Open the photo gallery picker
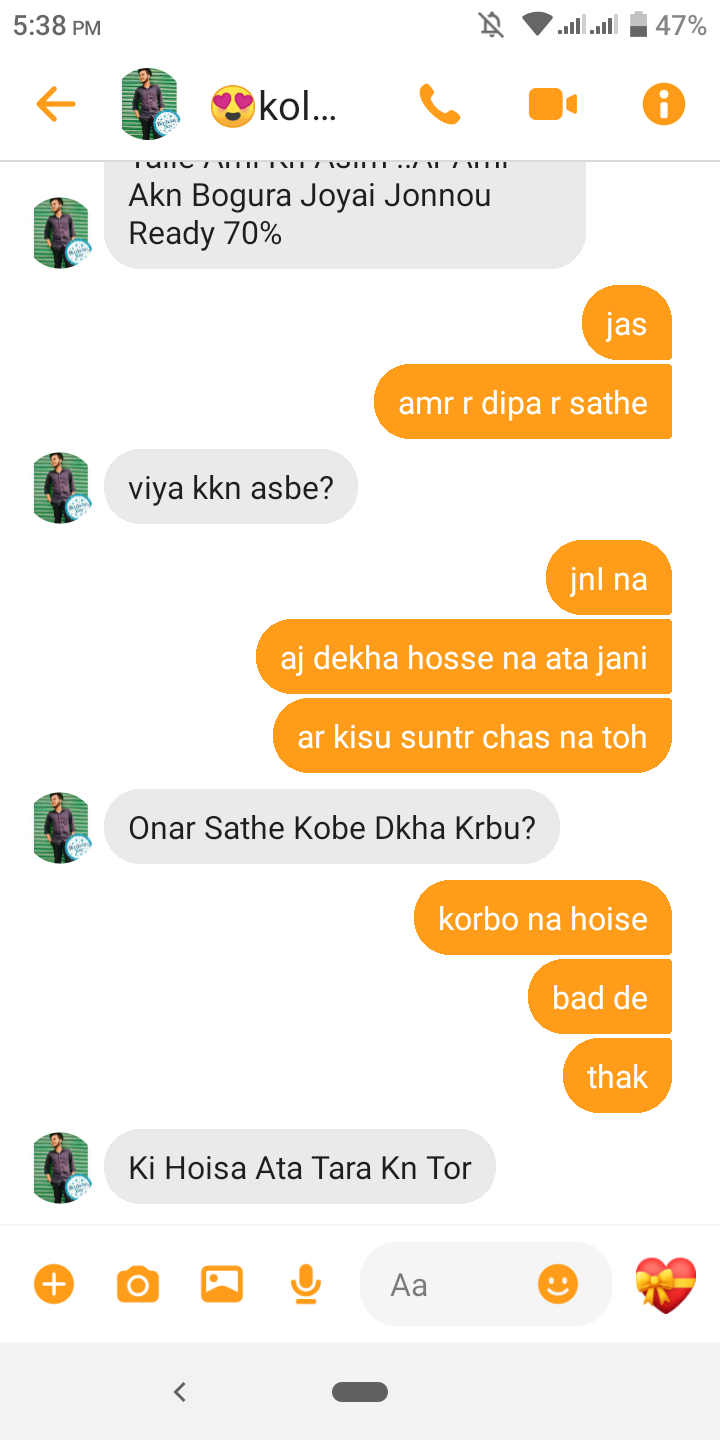The image size is (720, 1440). pos(222,1283)
